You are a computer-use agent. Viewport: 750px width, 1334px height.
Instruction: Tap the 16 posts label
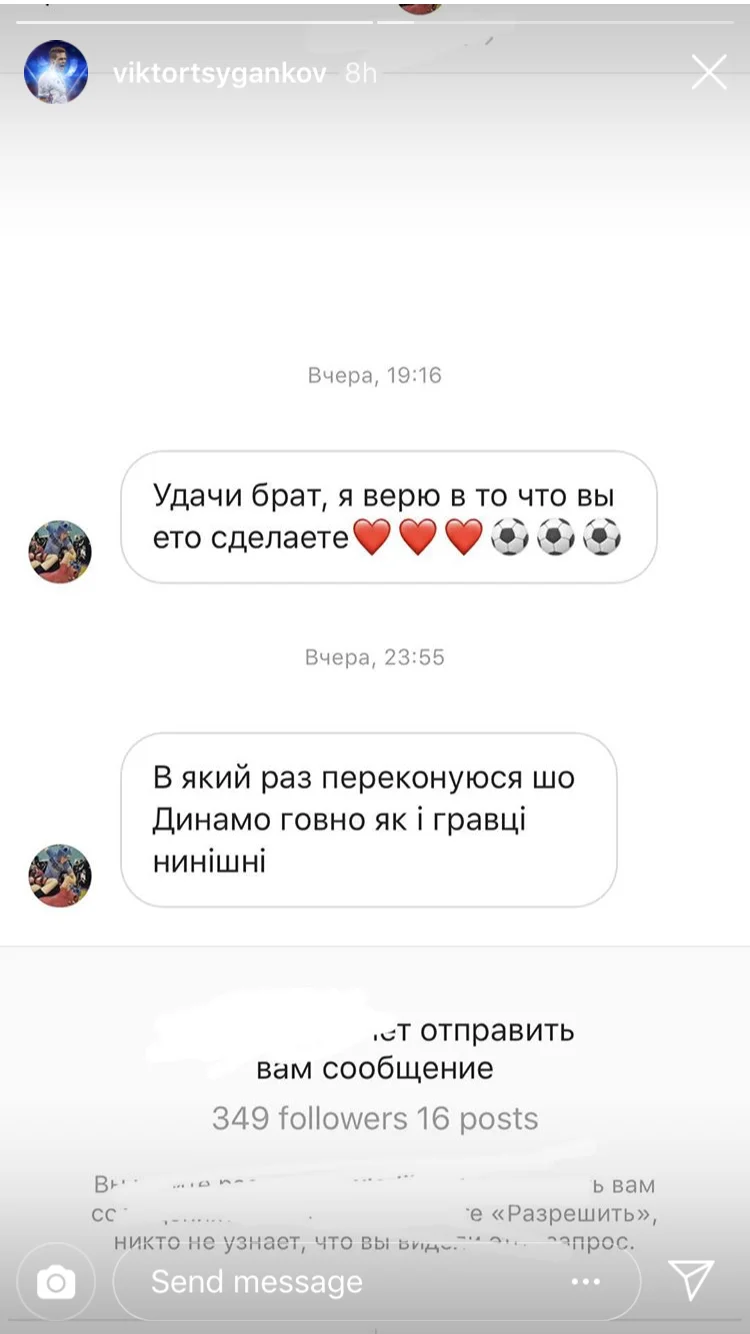tap(480, 1119)
